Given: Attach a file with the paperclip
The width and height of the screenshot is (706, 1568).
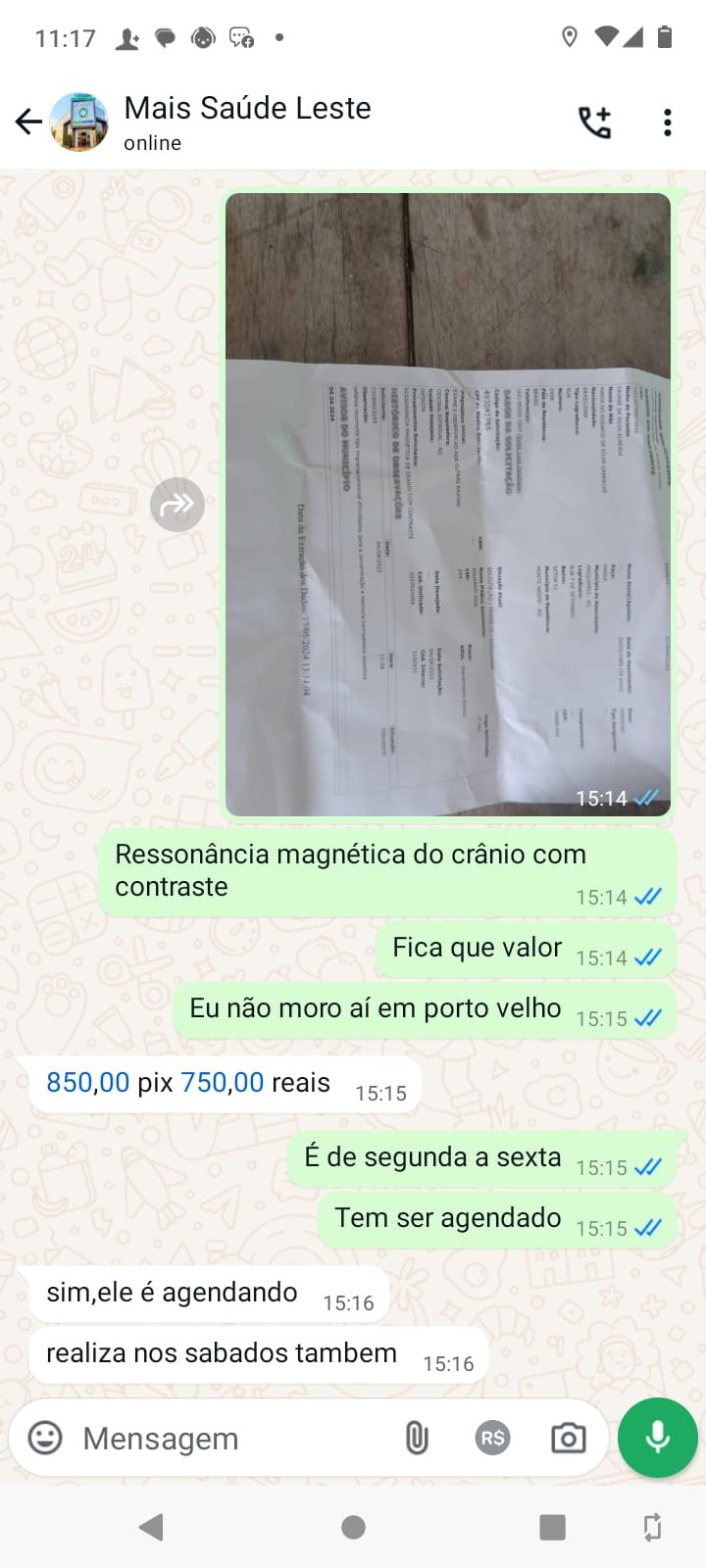Looking at the screenshot, I should 417,1438.
